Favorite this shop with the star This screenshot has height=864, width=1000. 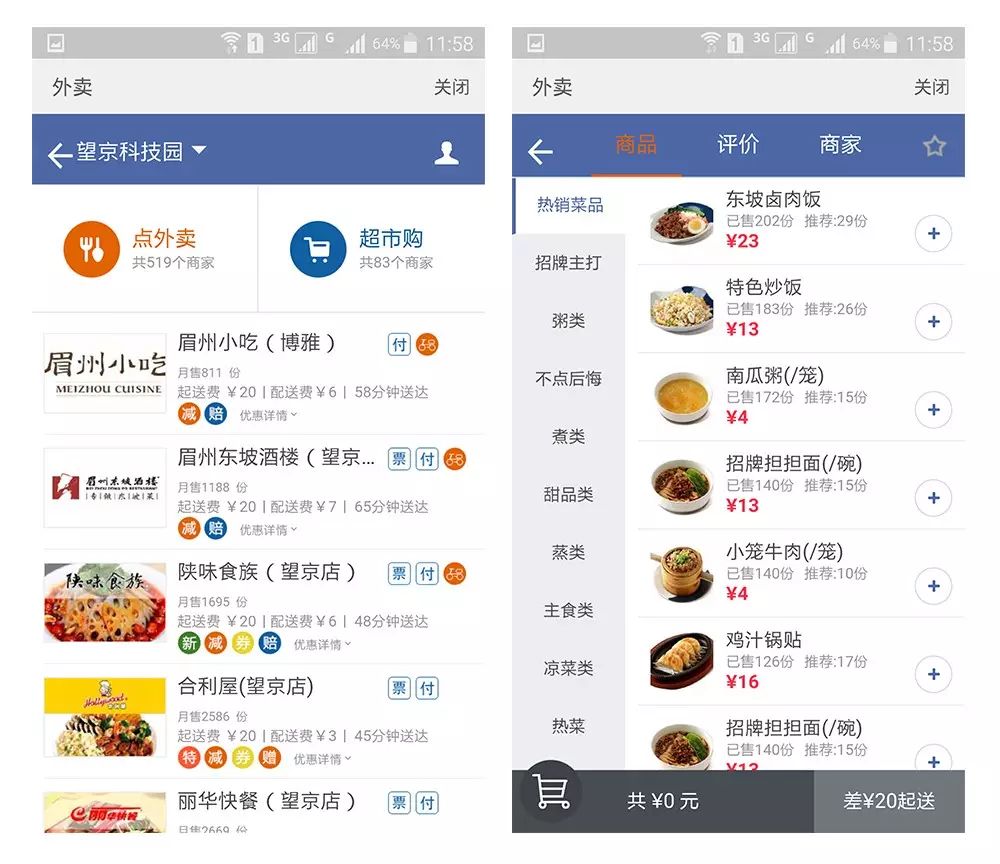(934, 147)
